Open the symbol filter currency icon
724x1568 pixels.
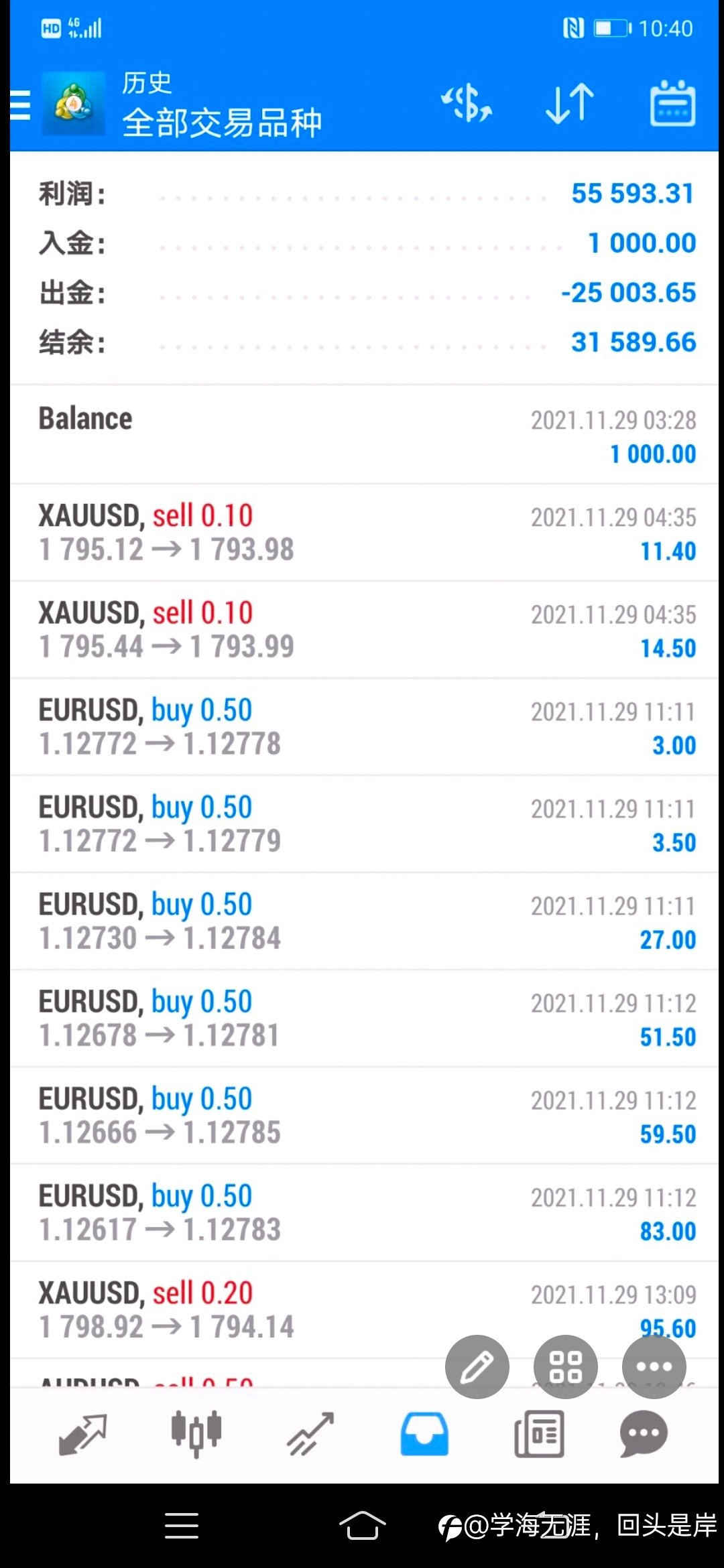(467, 104)
